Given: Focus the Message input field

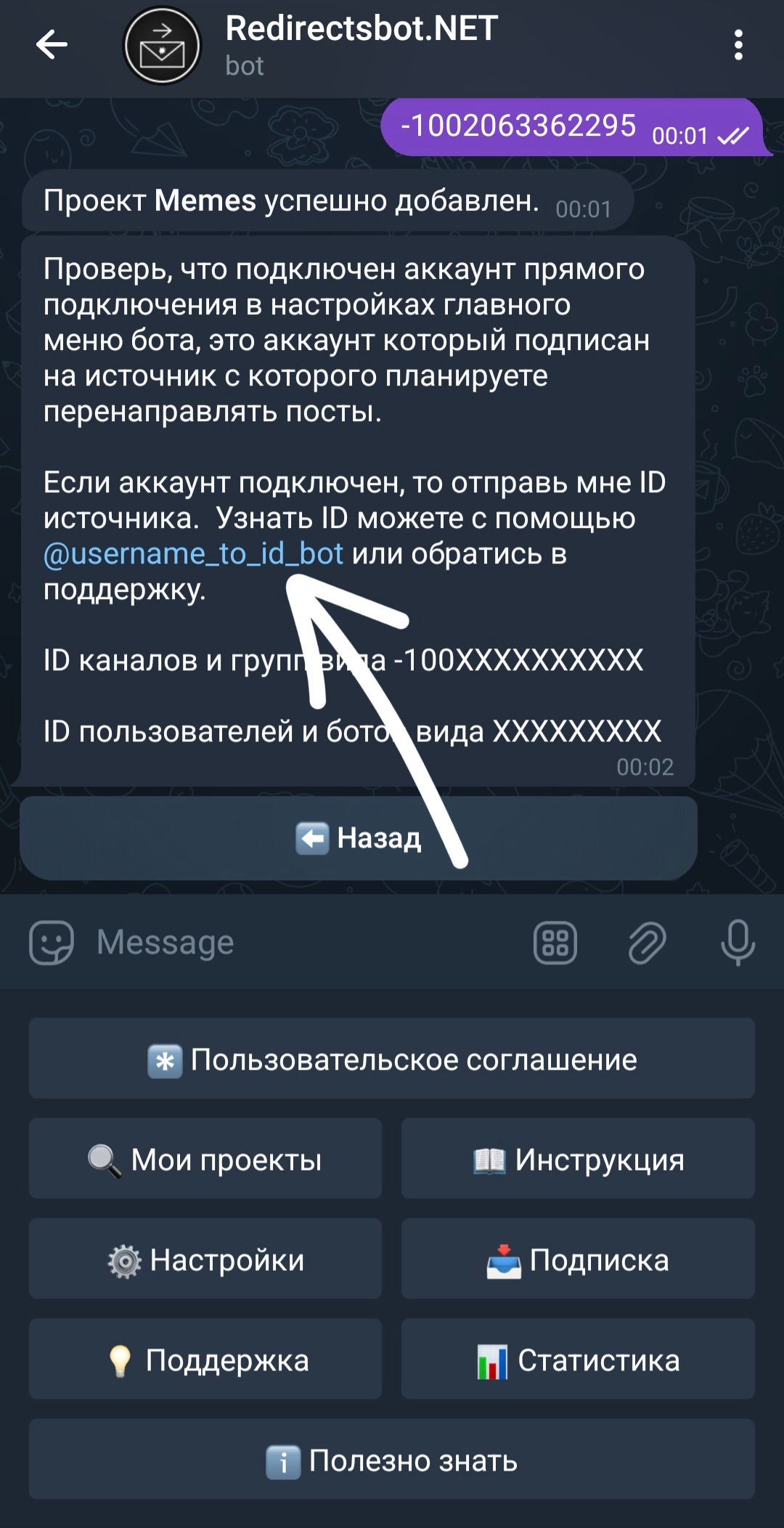Looking at the screenshot, I should click(305, 943).
